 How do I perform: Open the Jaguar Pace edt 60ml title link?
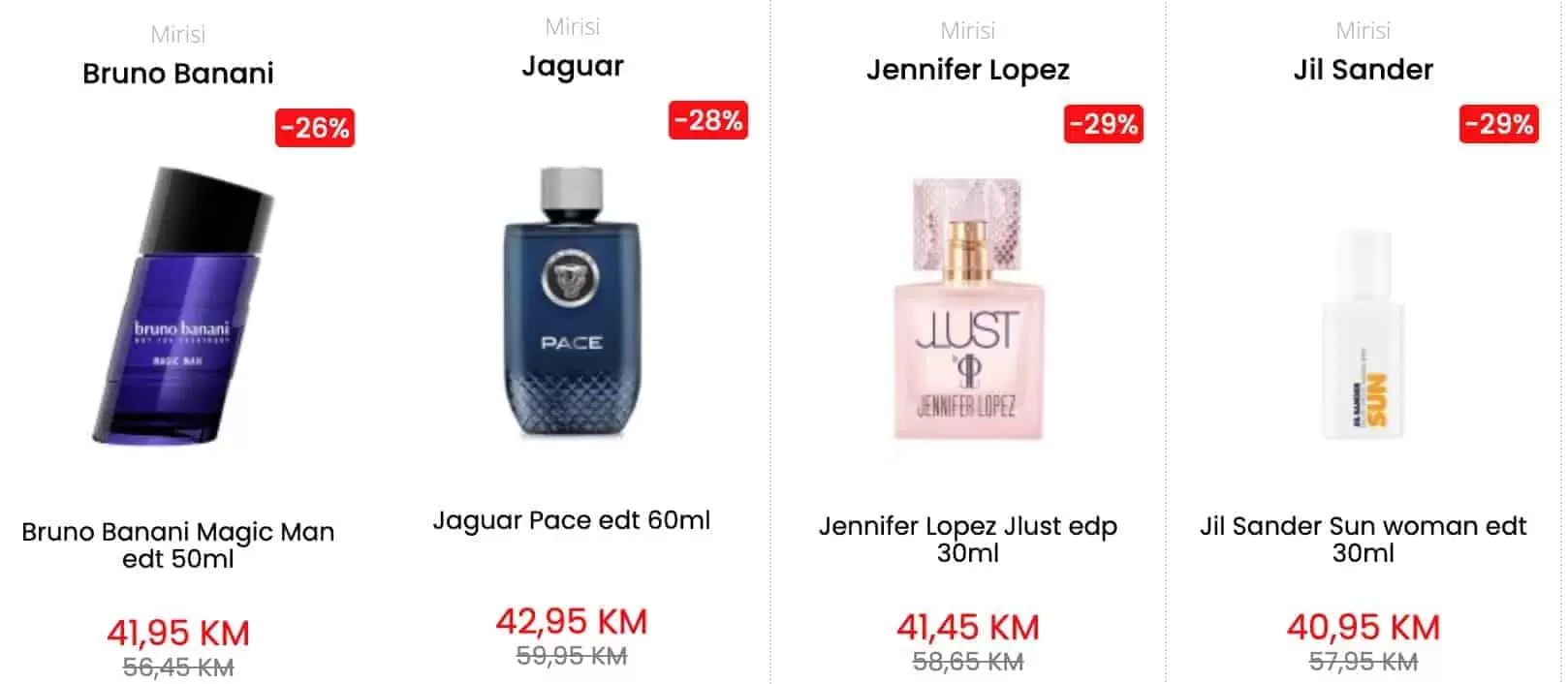click(572, 520)
